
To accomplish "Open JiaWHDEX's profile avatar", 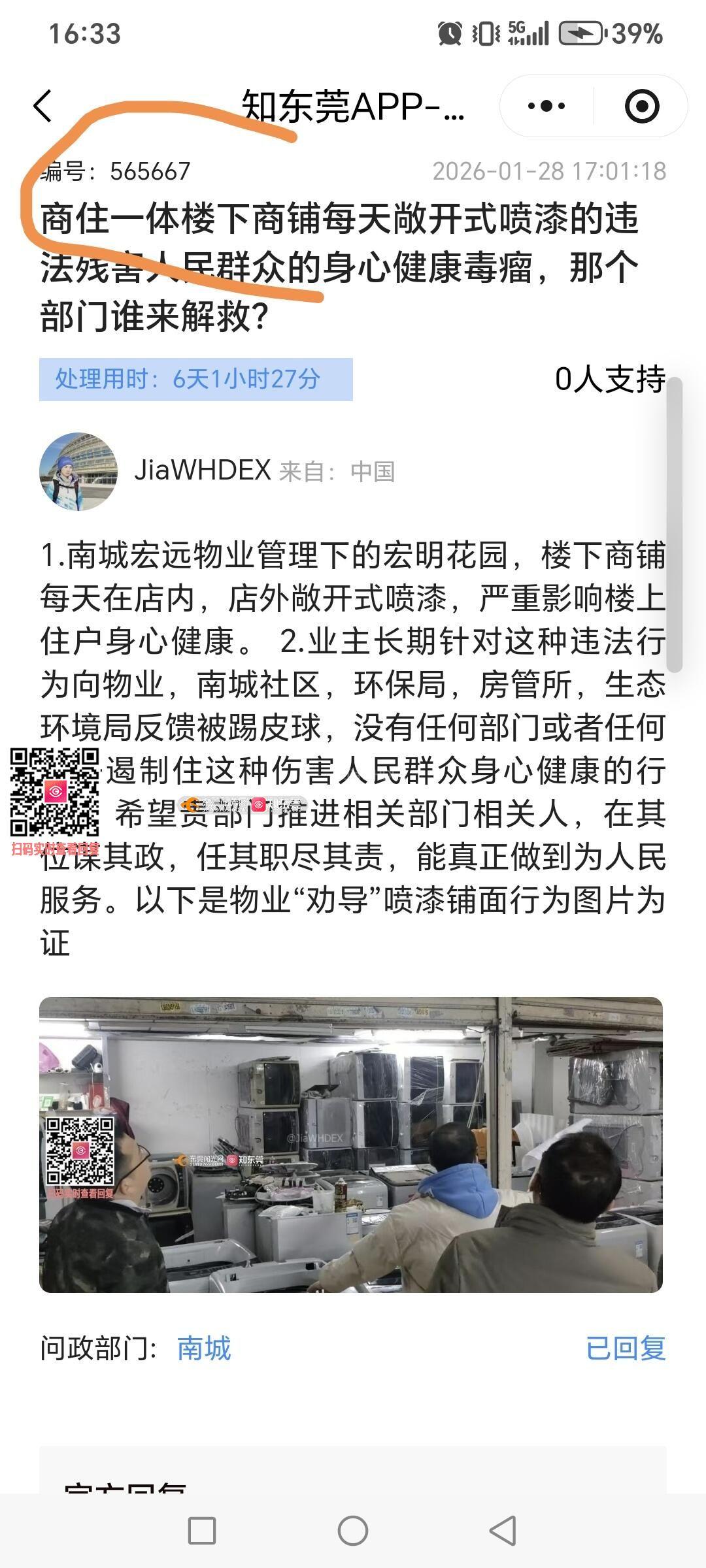I will click(78, 471).
